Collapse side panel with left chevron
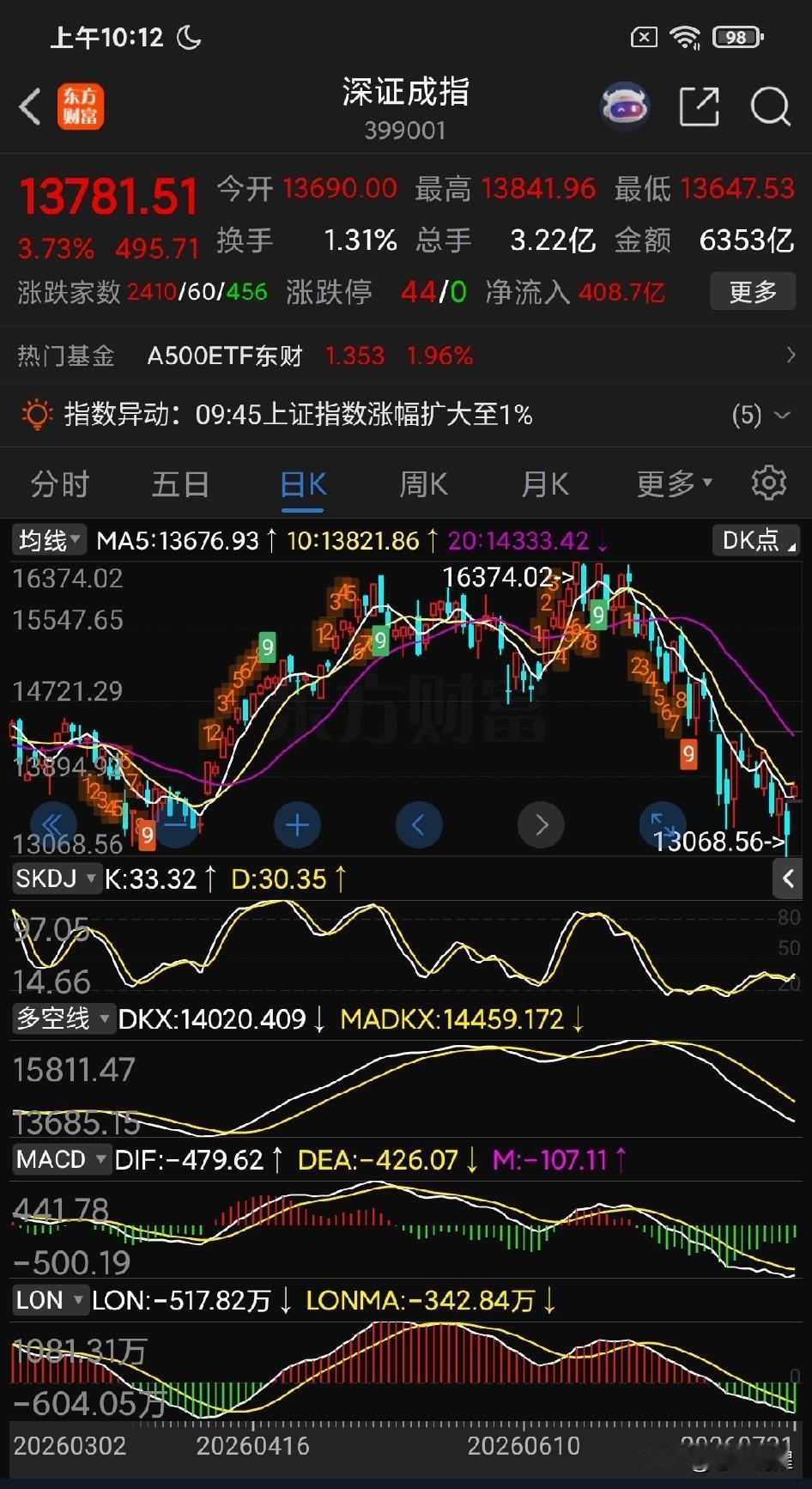 pos(789,878)
